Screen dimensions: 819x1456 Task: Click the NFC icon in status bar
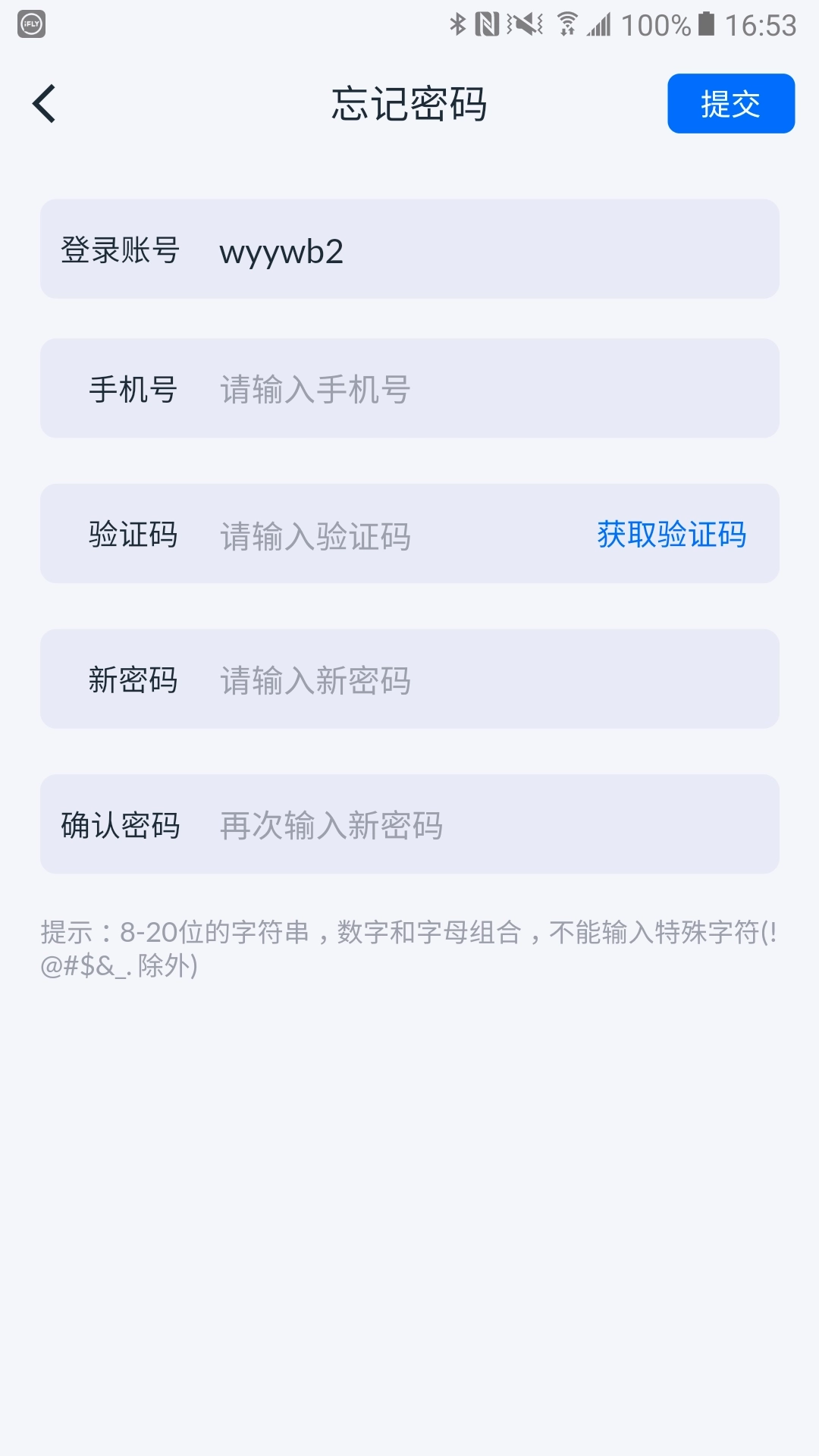[488, 23]
